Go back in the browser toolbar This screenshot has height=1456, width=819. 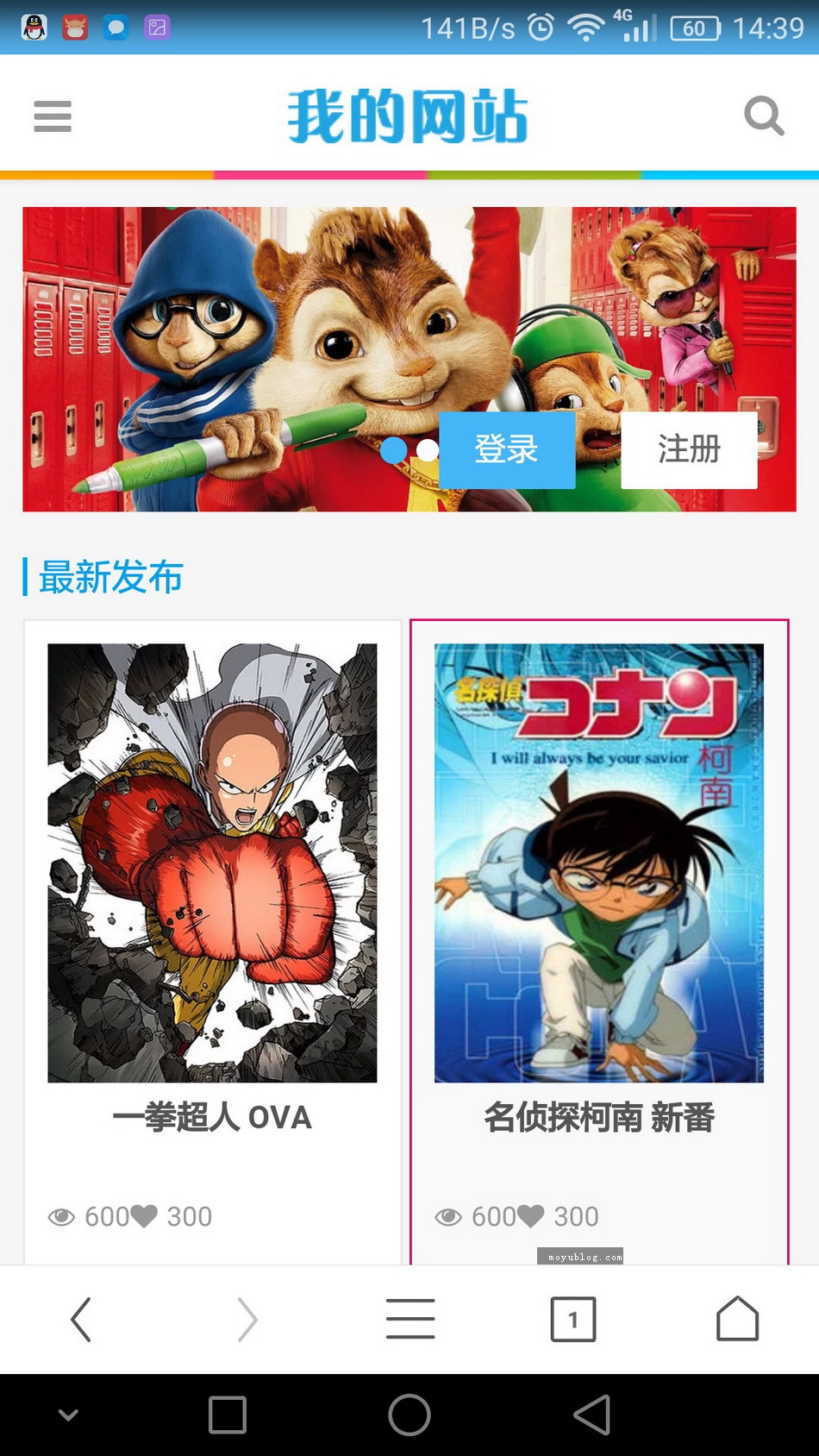[81, 1319]
